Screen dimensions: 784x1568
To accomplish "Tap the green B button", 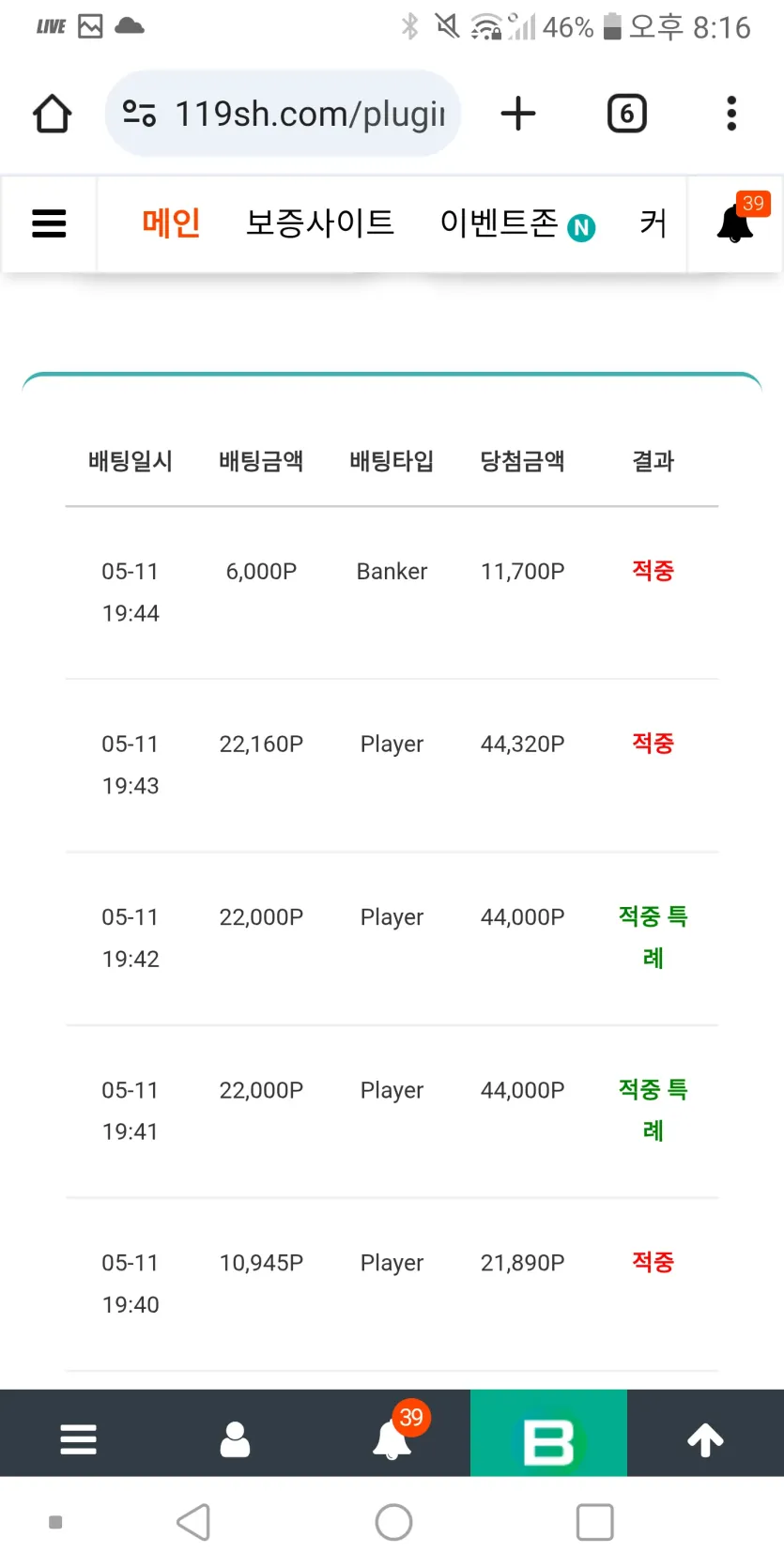I will click(548, 1433).
